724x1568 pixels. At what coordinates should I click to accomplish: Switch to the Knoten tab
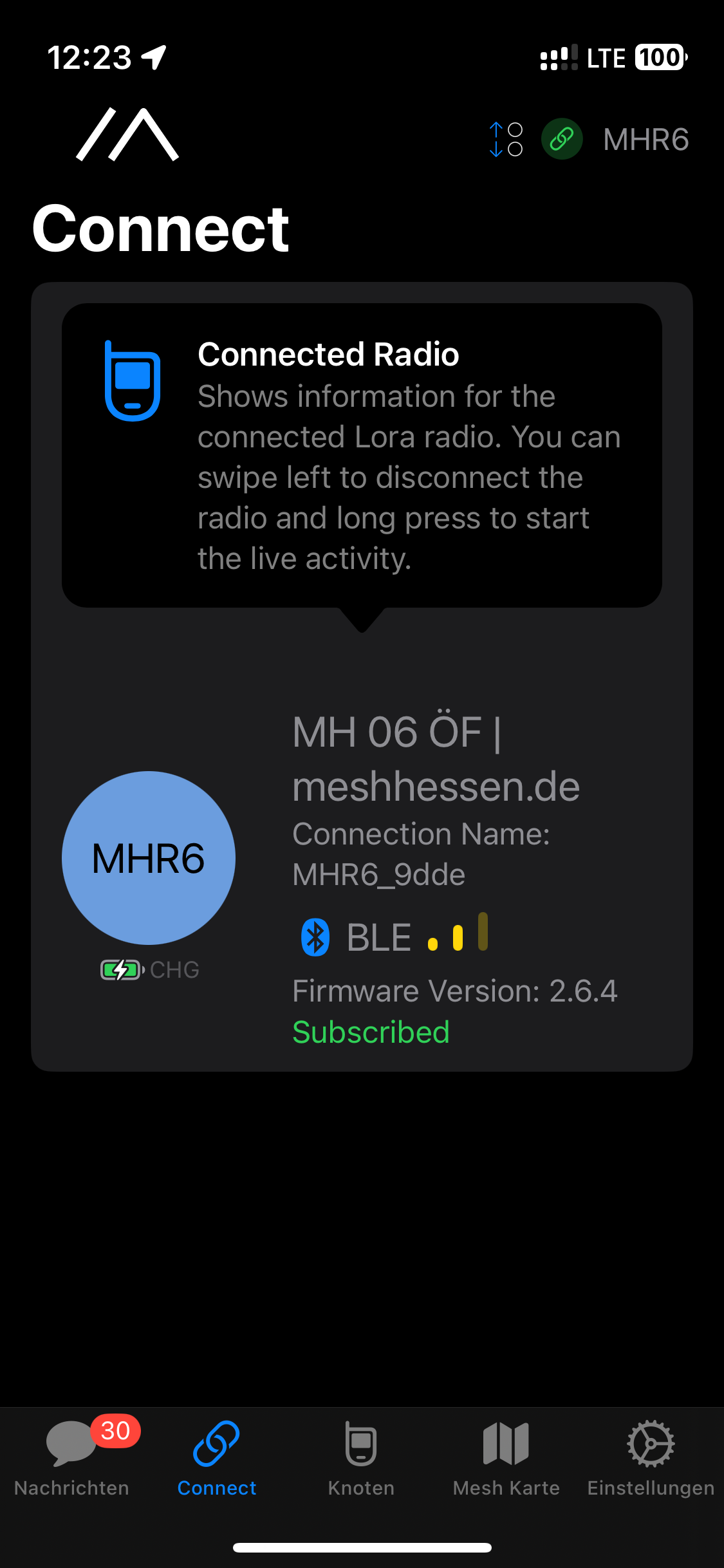[x=361, y=1456]
